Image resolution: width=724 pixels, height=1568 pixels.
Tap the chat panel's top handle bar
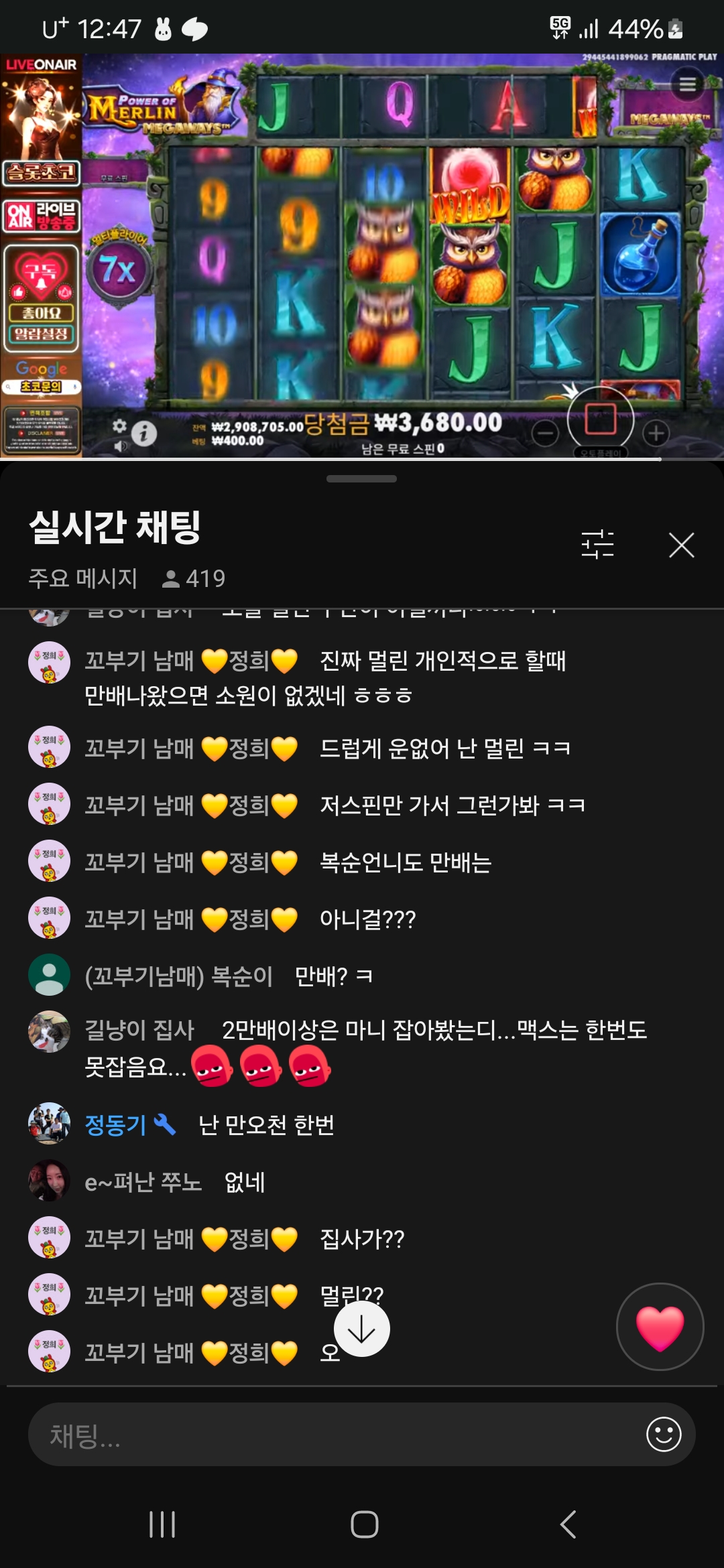click(361, 478)
